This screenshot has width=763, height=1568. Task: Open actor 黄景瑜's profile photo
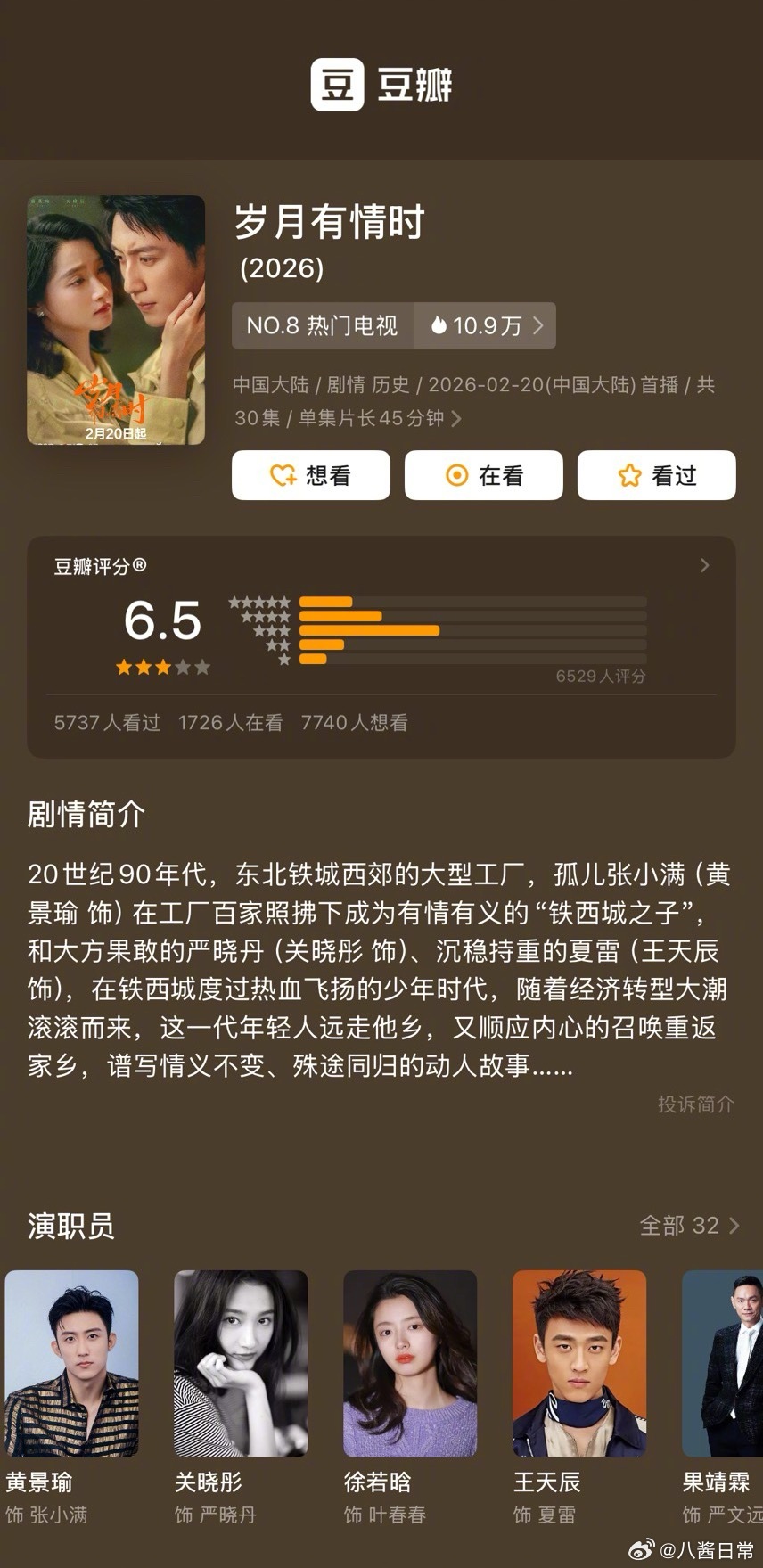[x=72, y=1366]
